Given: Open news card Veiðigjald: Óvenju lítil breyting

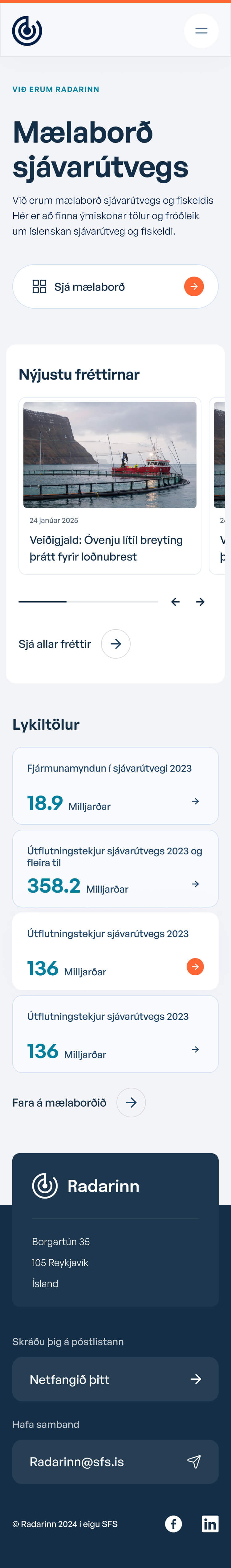Looking at the screenshot, I should point(110,486).
